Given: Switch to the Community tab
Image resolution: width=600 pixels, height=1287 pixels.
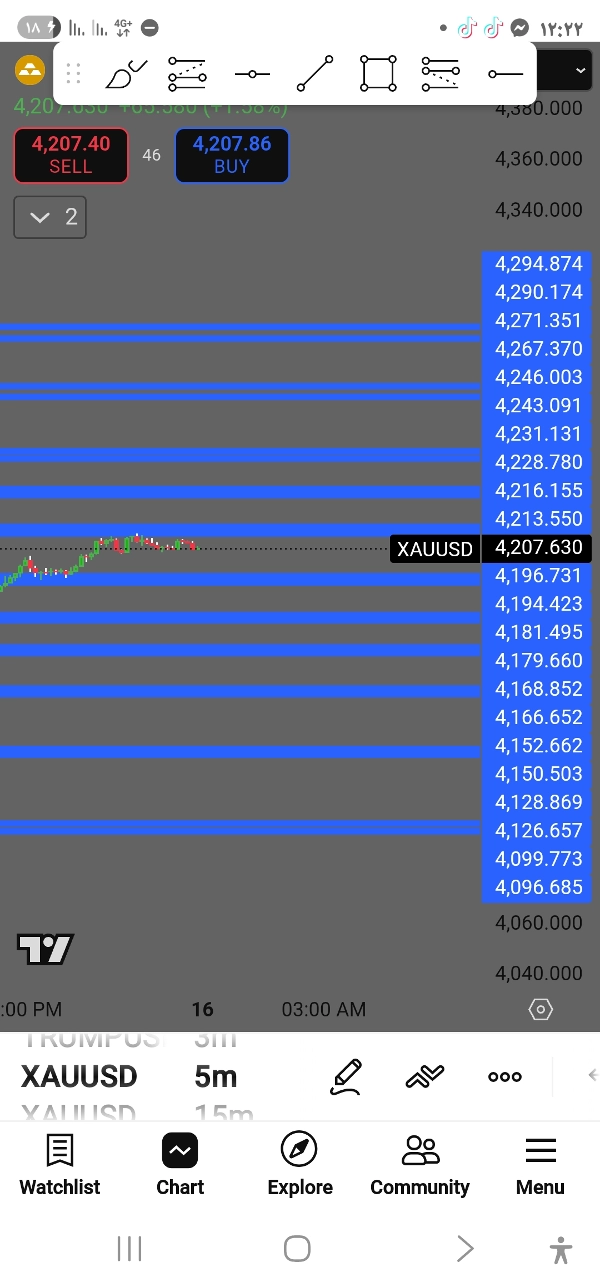Looking at the screenshot, I should (x=420, y=1165).
